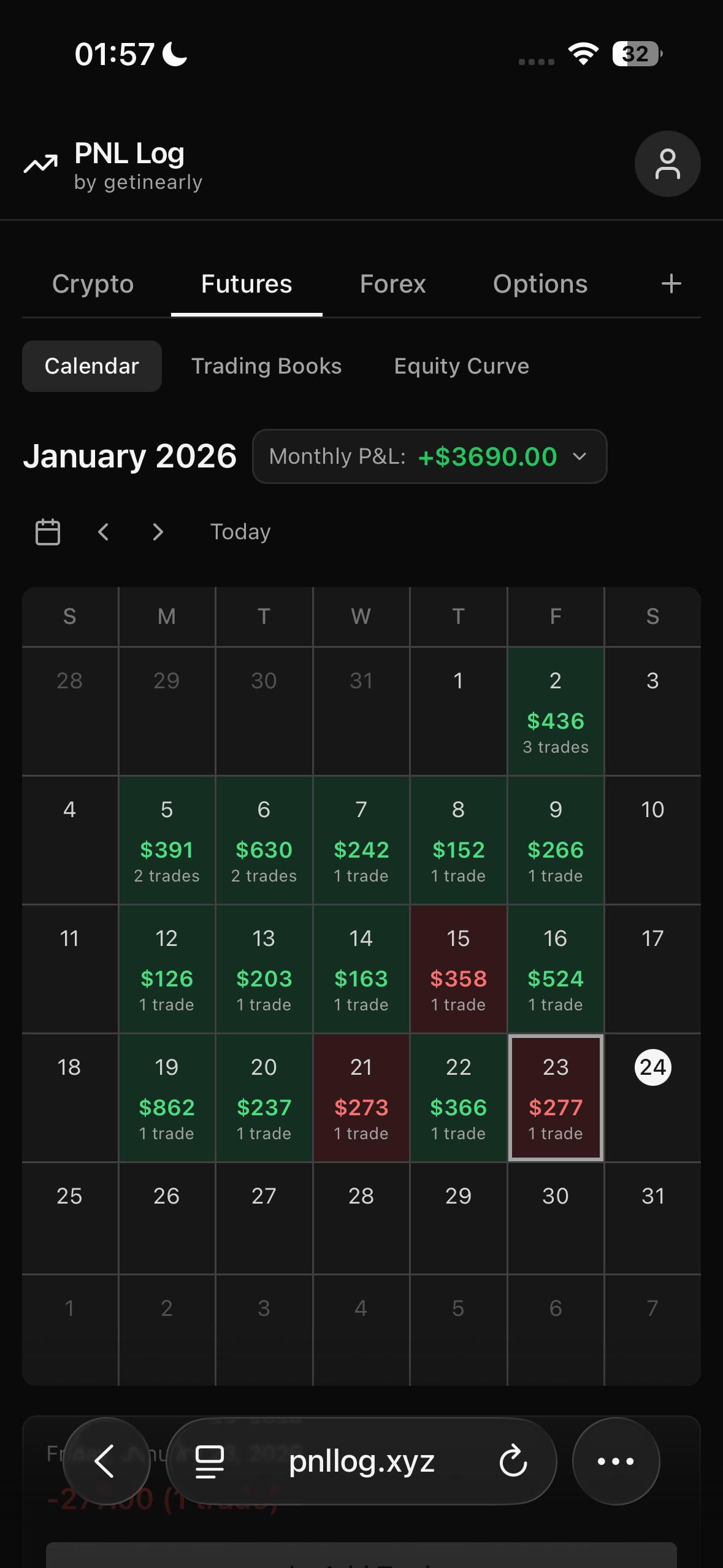Select January 21 with $273 loss
This screenshot has width=723, height=1568.
361,1098
